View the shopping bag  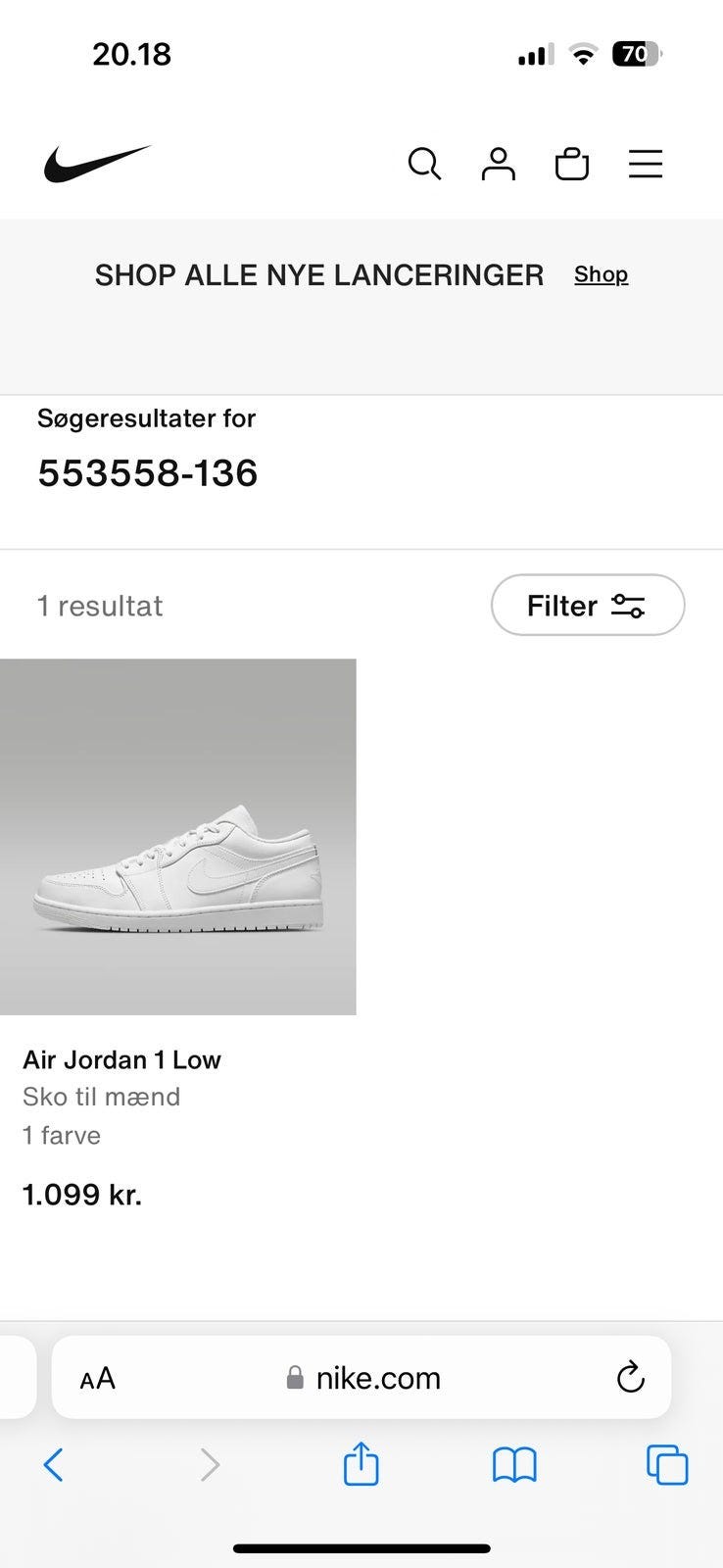(x=572, y=164)
